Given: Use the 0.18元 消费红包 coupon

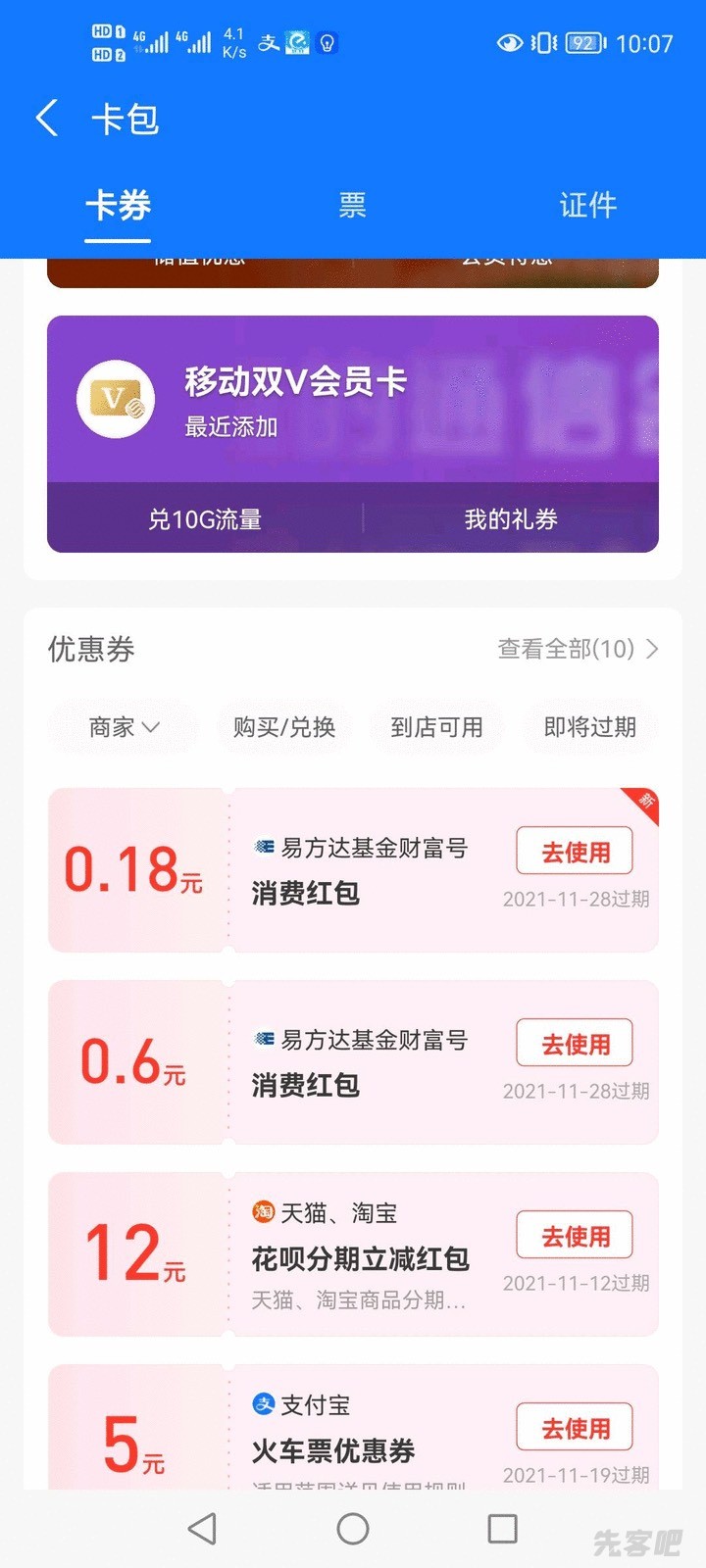Looking at the screenshot, I should pyautogui.click(x=575, y=852).
